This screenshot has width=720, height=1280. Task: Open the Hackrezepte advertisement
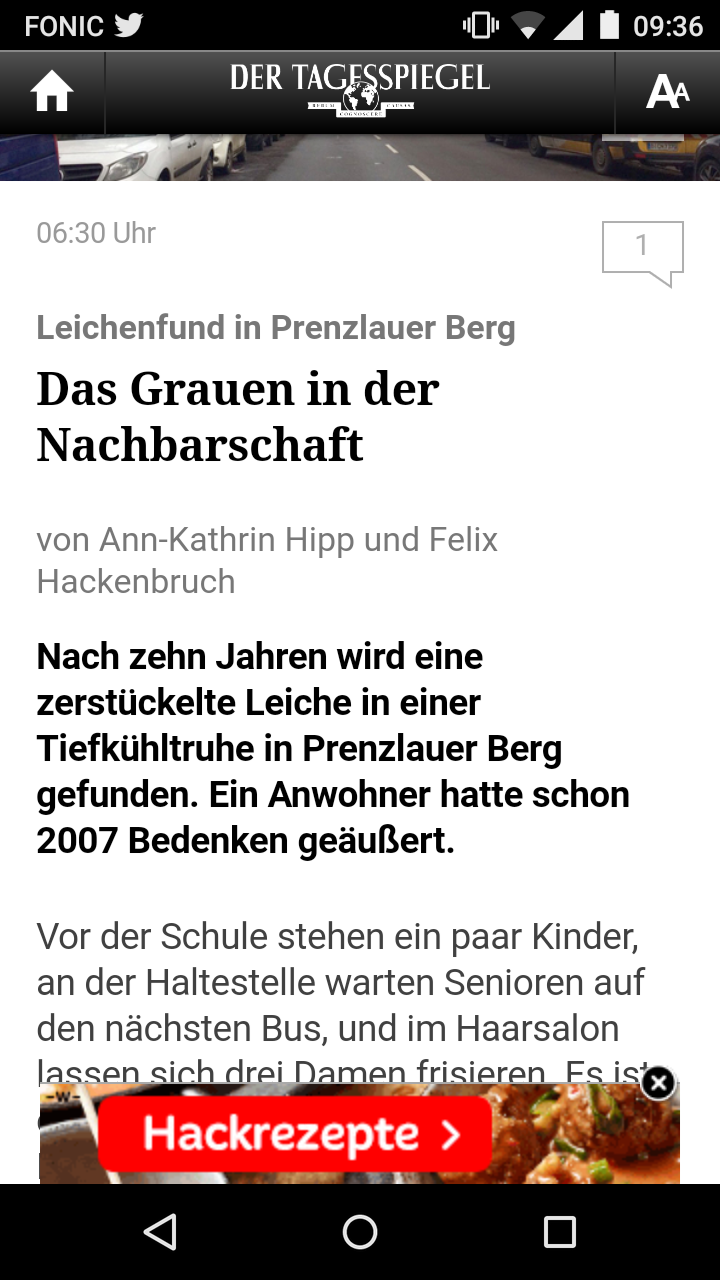coord(295,1134)
